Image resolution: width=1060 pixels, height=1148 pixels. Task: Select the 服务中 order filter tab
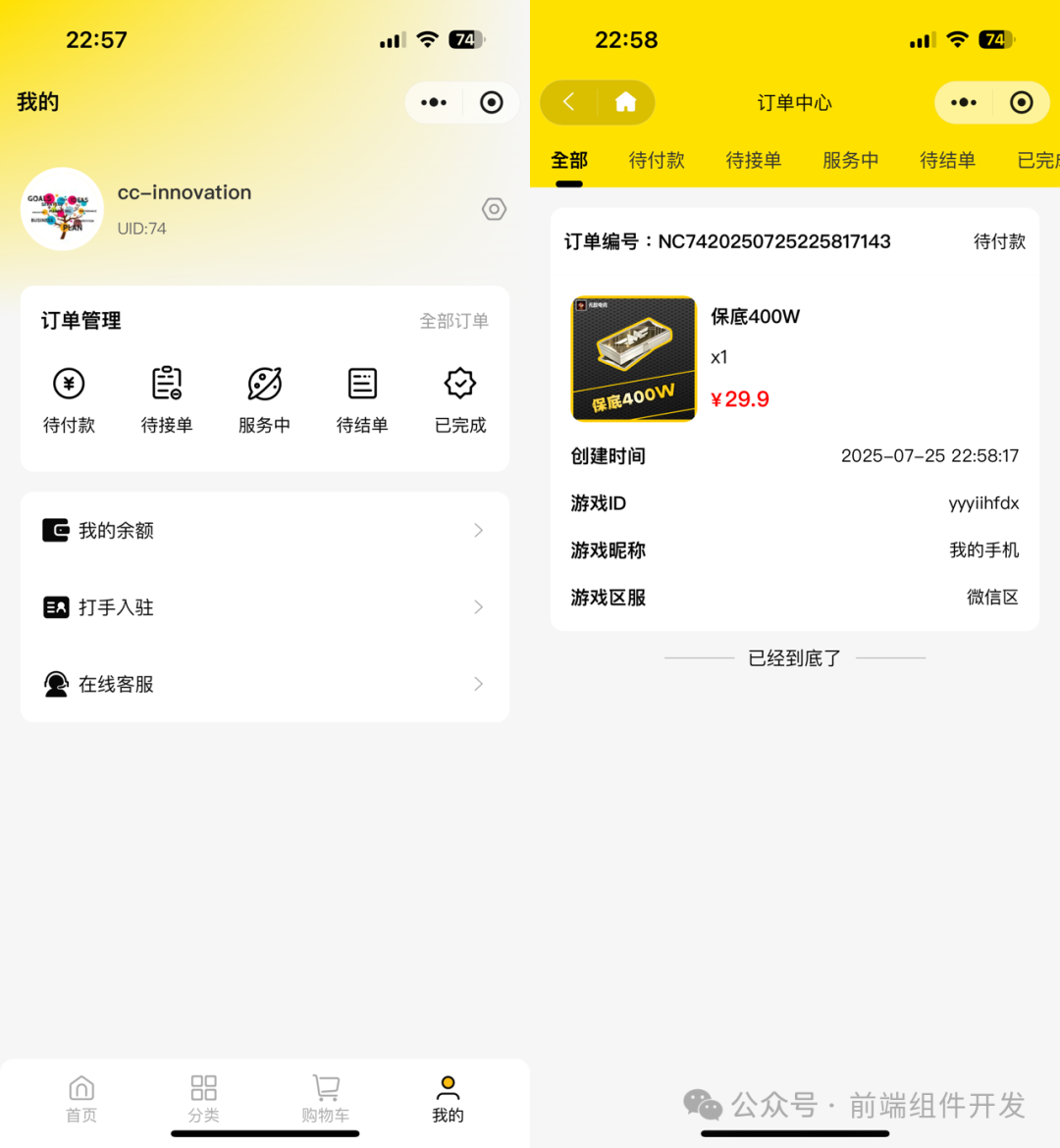(850, 160)
